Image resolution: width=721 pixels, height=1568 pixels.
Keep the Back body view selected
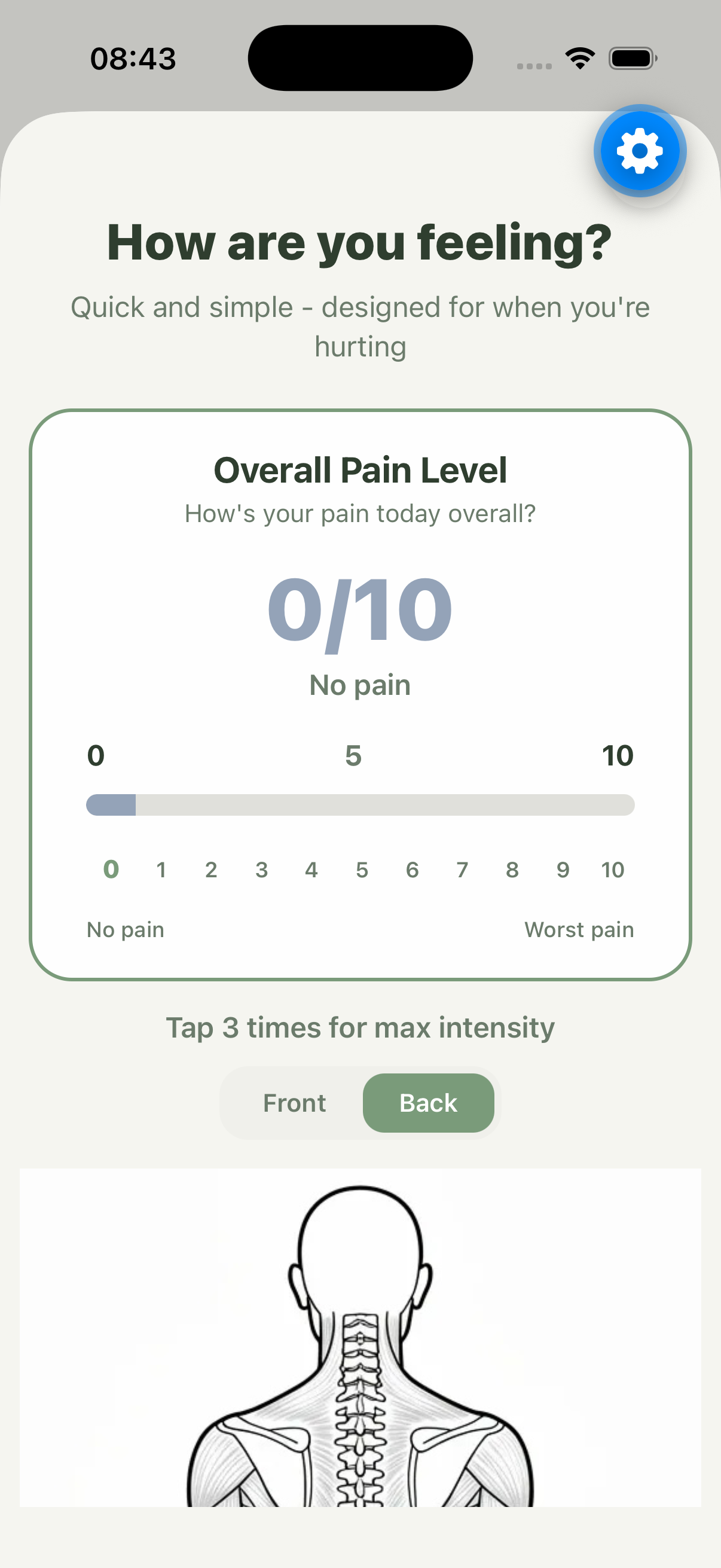point(428,1102)
